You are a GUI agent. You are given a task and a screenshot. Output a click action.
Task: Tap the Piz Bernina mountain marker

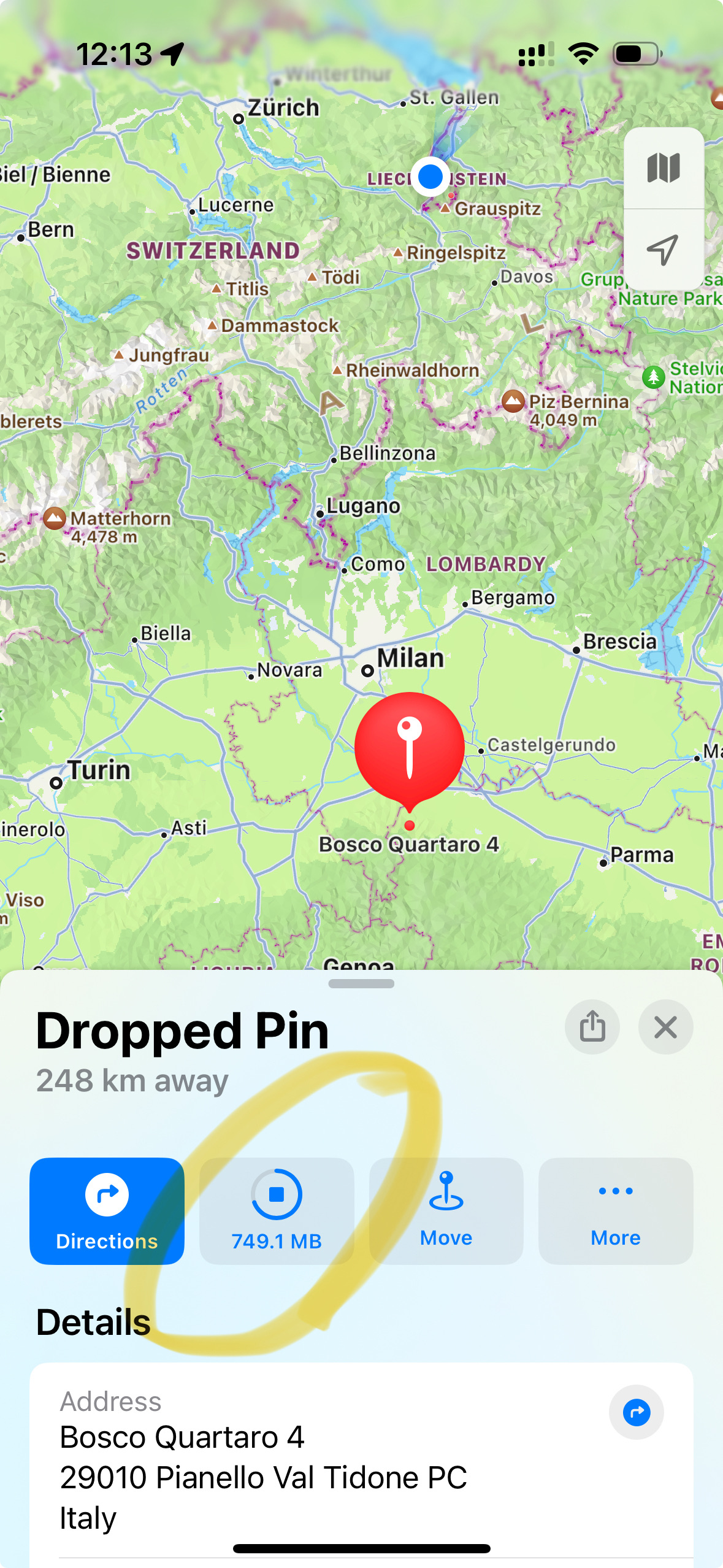[513, 402]
